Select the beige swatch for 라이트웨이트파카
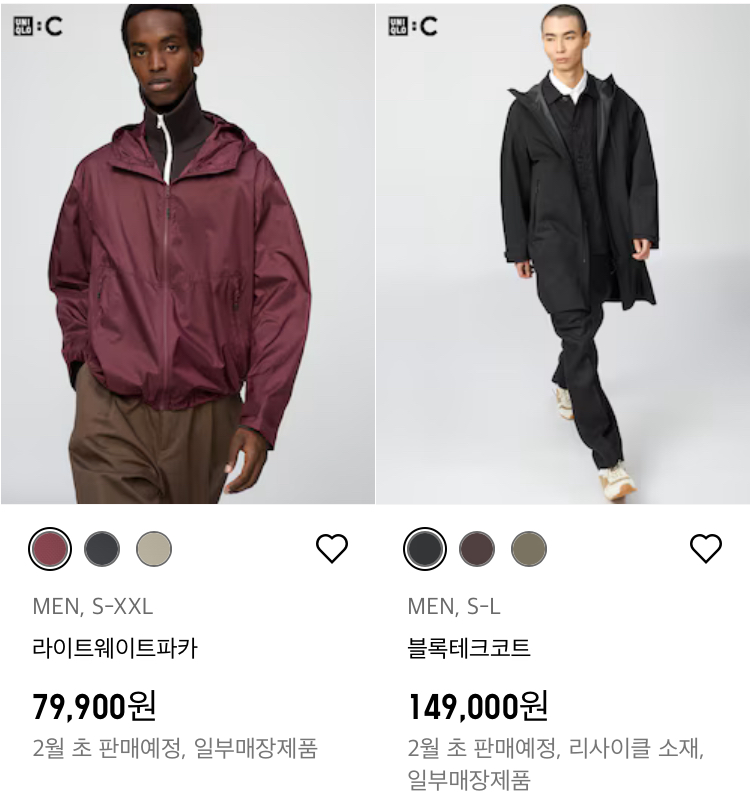The image size is (750, 805). click(x=154, y=549)
